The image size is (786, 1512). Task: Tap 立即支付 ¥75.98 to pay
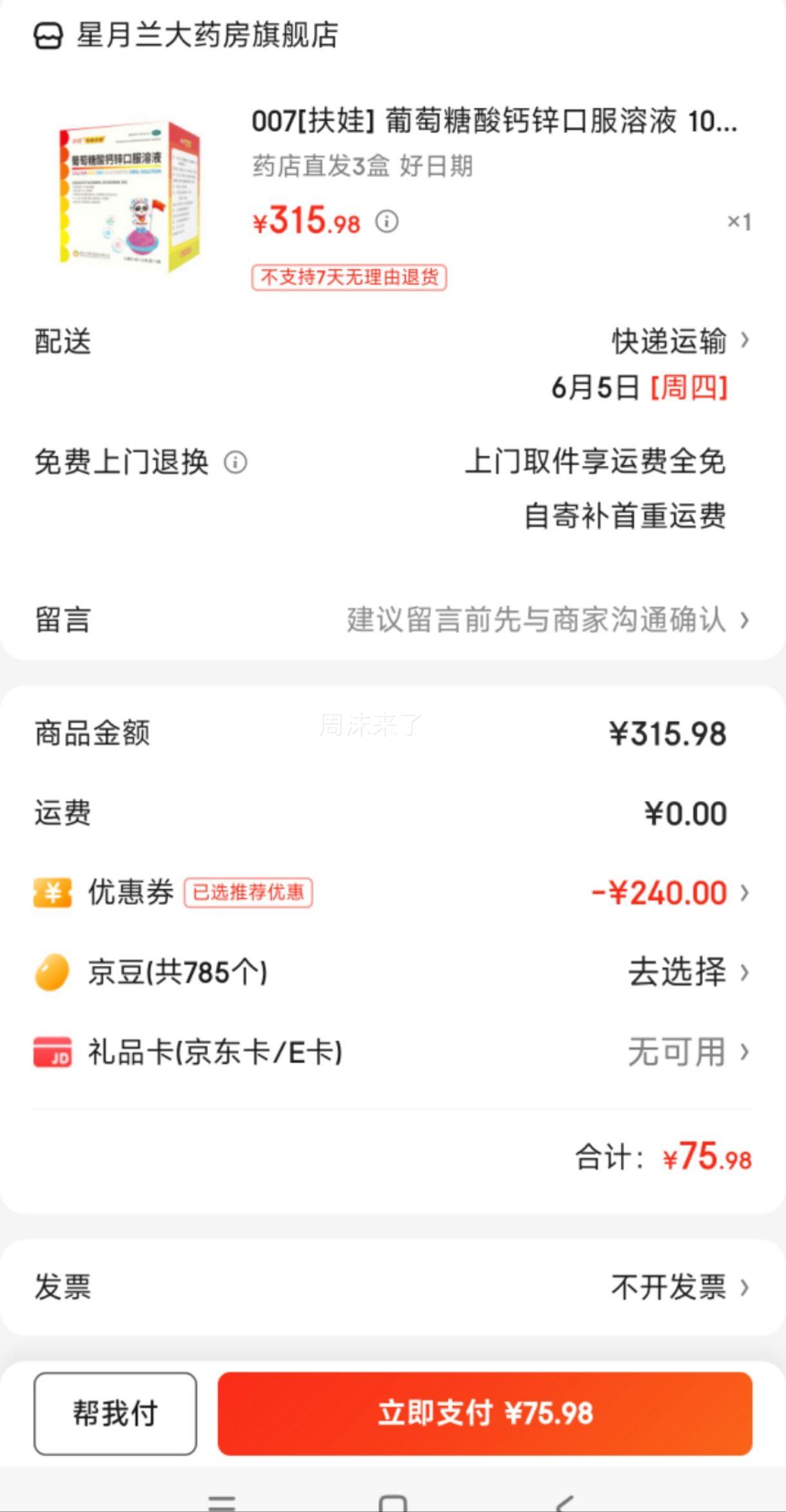[x=485, y=1413]
